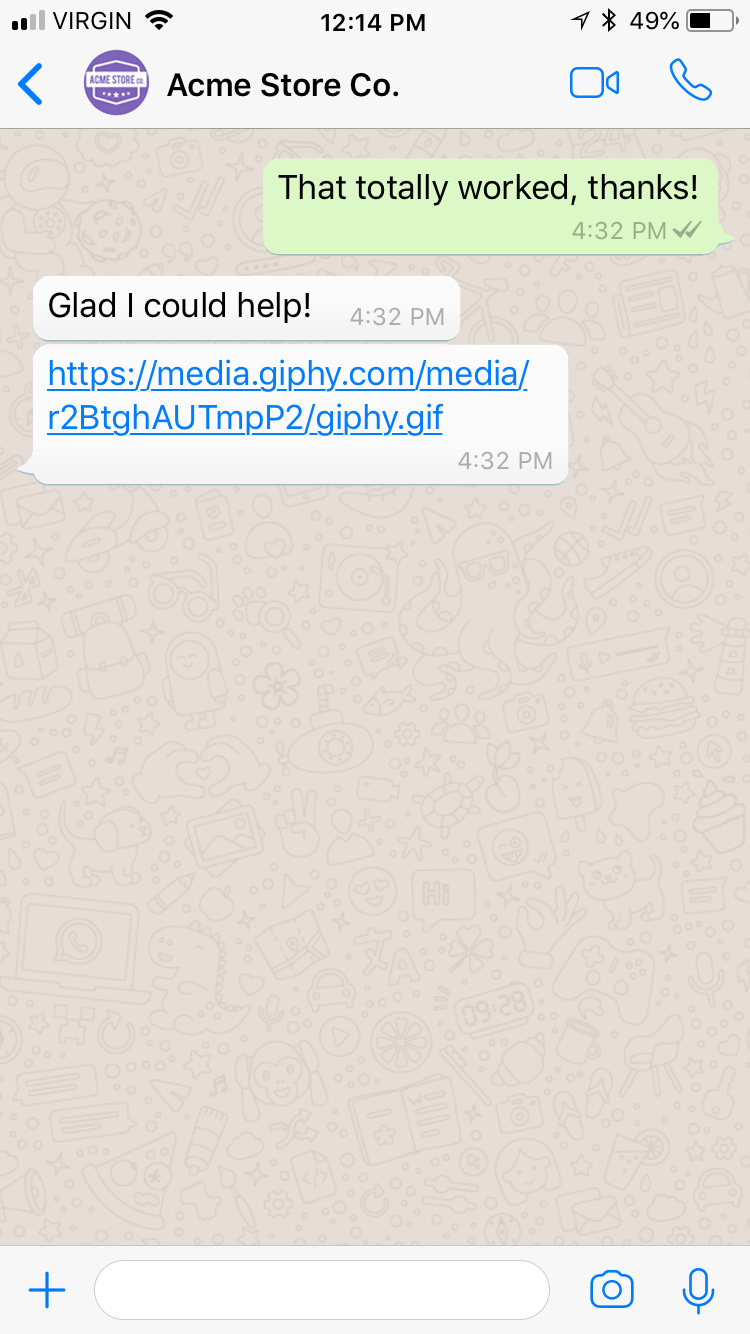Screen dimensions: 750x1334
Task: Open the plus attachment menu
Action: [46, 1290]
